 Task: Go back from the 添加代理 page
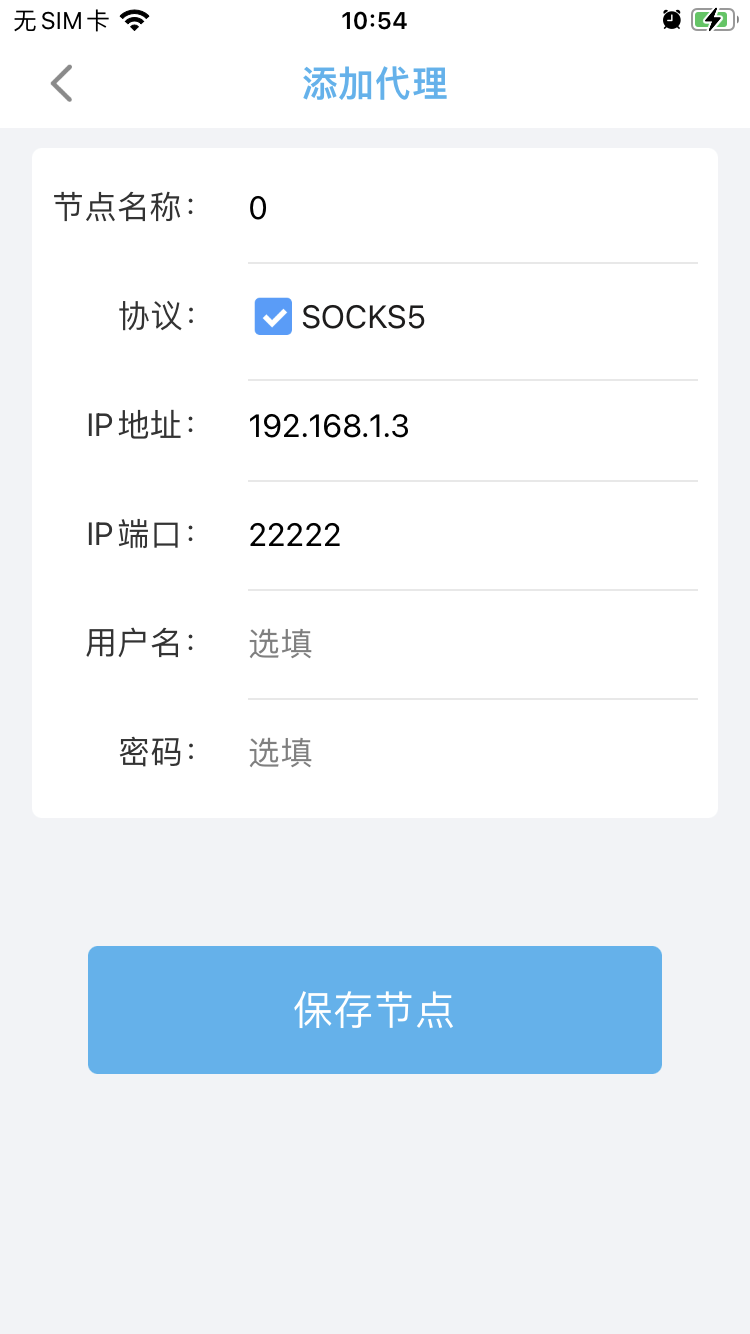pyautogui.click(x=62, y=84)
